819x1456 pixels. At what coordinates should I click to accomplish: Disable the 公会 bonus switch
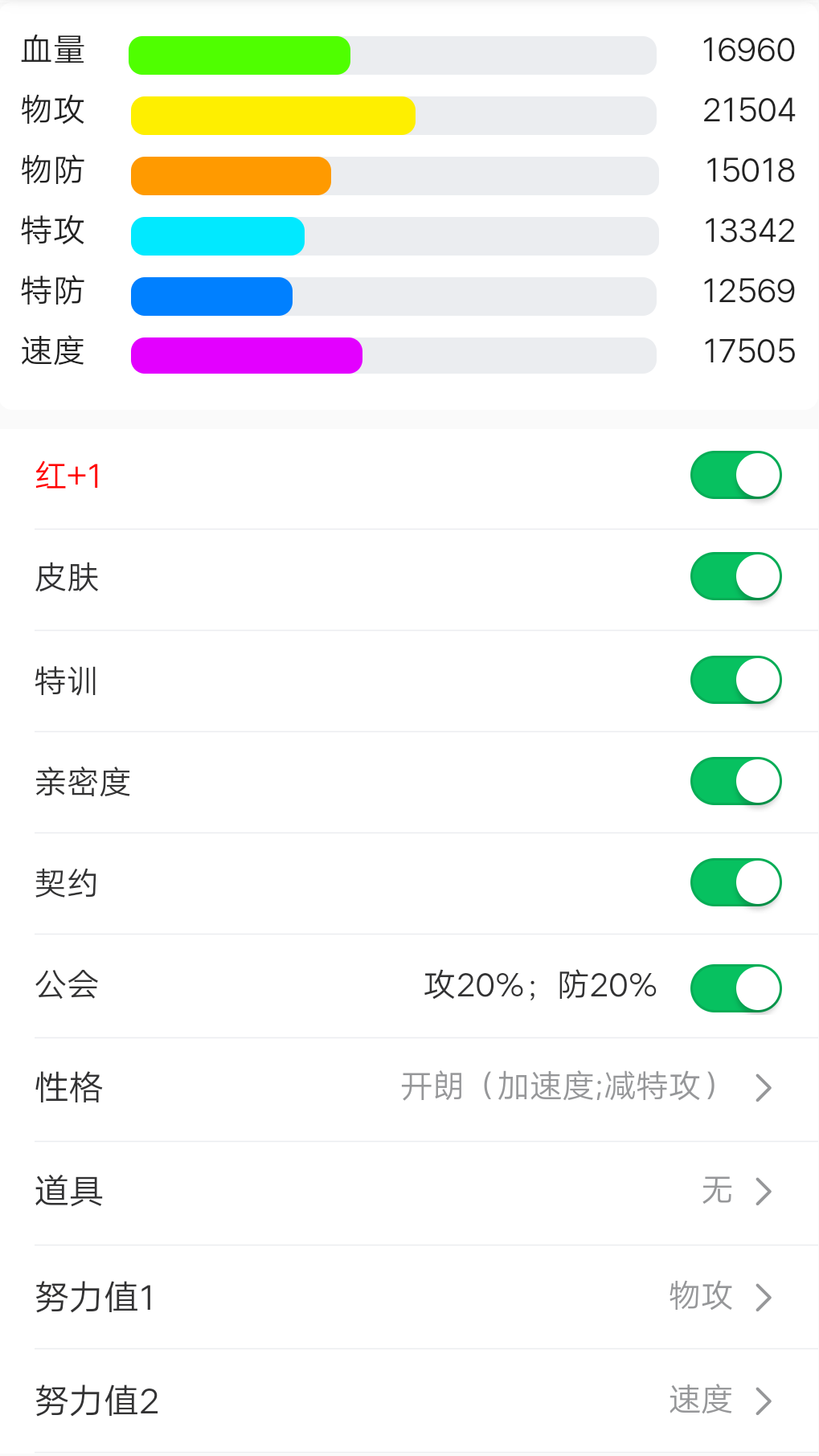735,988
